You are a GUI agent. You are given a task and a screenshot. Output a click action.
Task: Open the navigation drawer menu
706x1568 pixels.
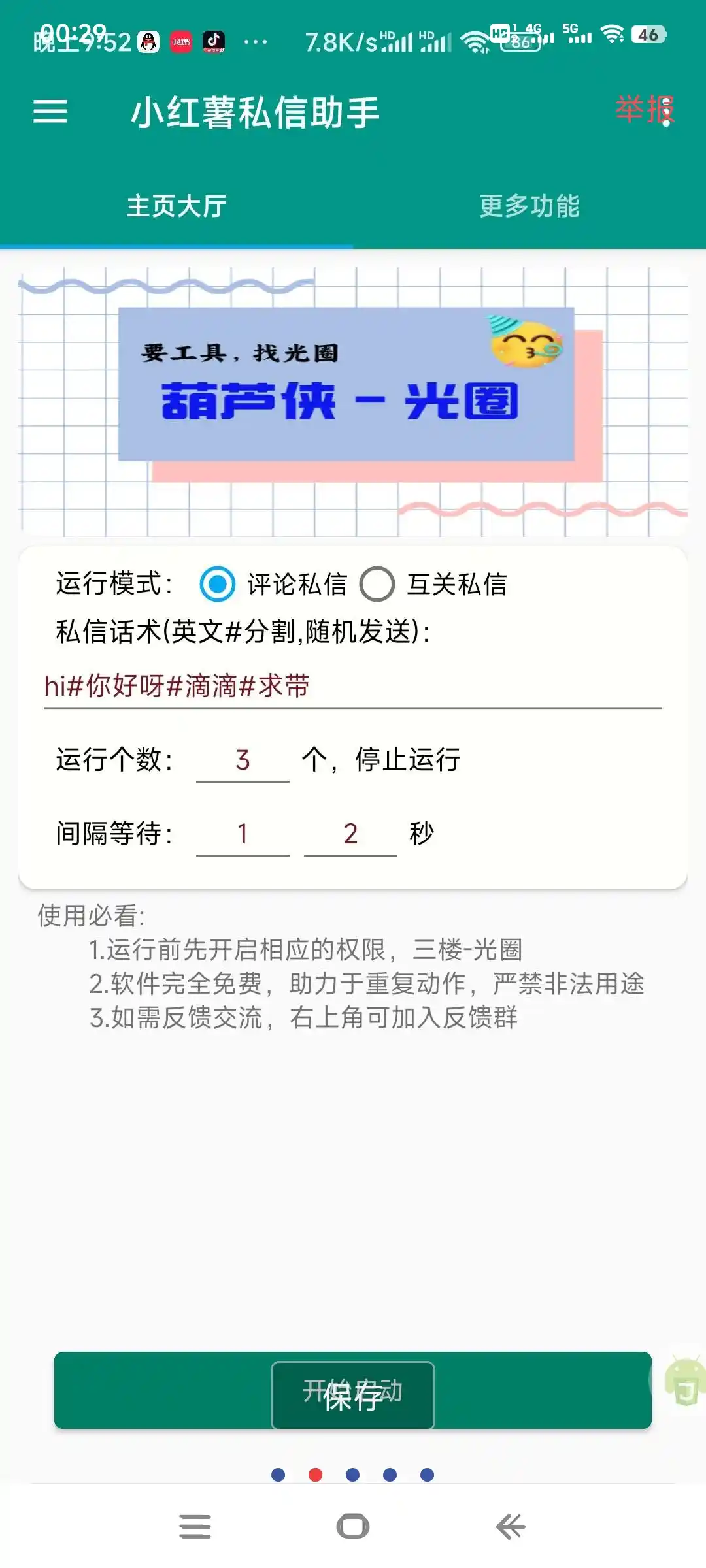click(x=49, y=112)
